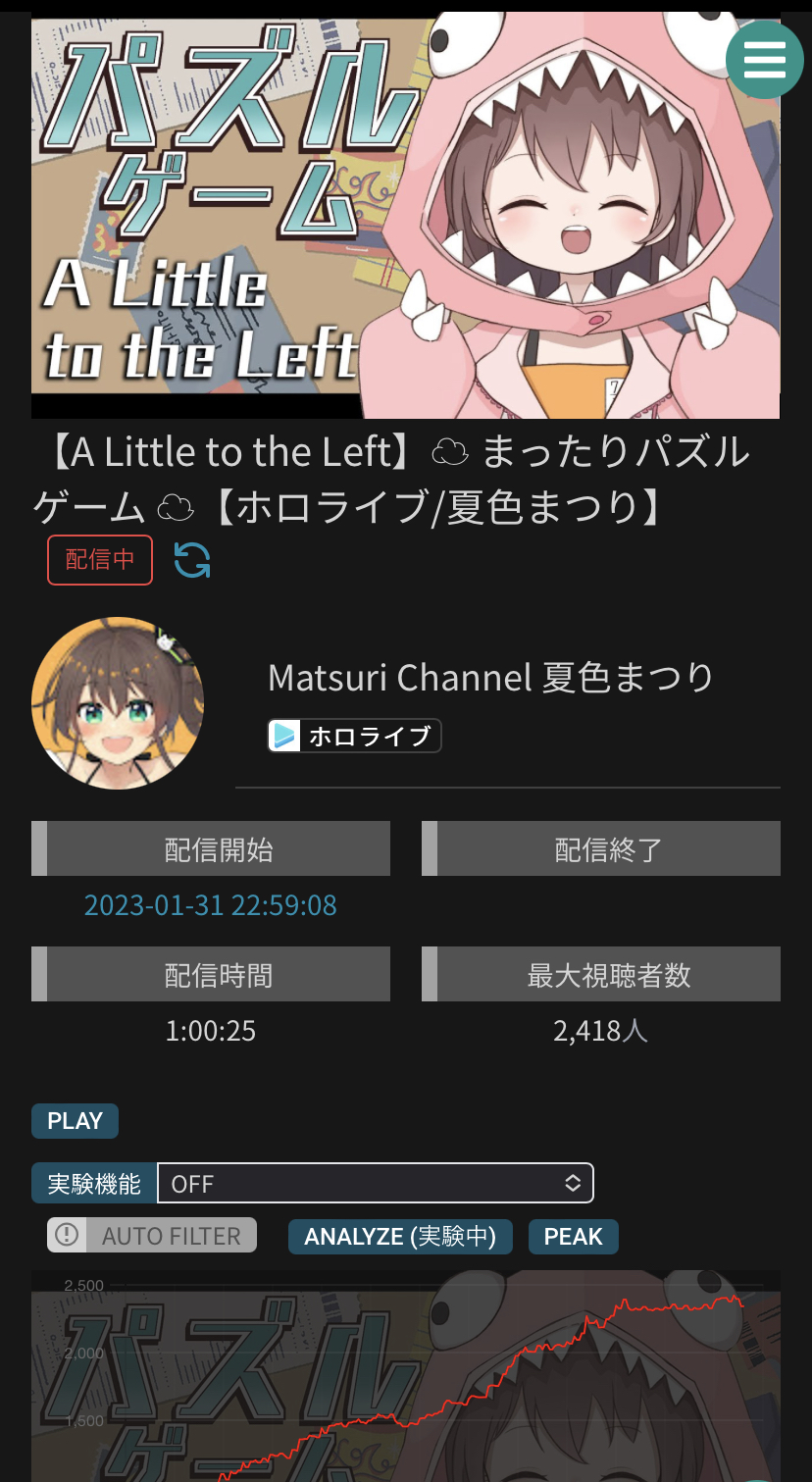Viewport: 812px width, 1482px height.
Task: Toggle AUTO FILTER
Action: tap(152, 1236)
